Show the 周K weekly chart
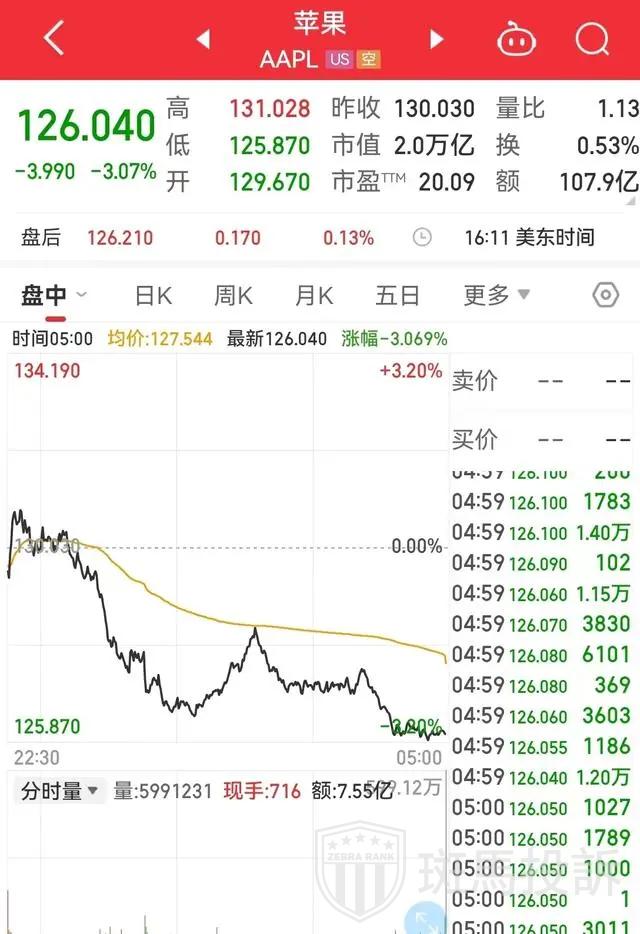 [233, 295]
